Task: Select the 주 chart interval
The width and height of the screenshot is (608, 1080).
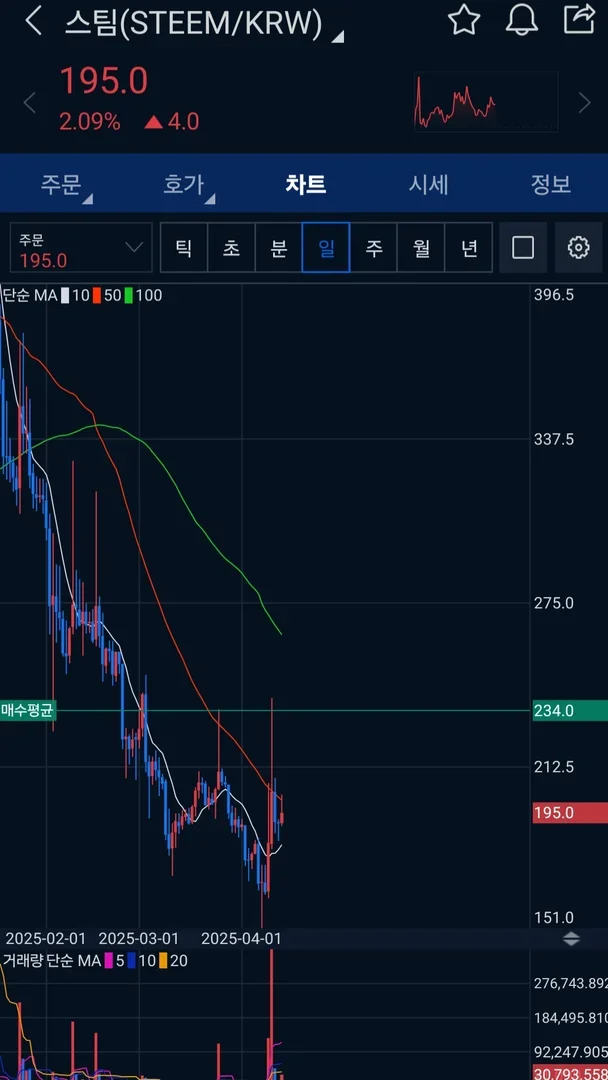Action: (x=374, y=248)
